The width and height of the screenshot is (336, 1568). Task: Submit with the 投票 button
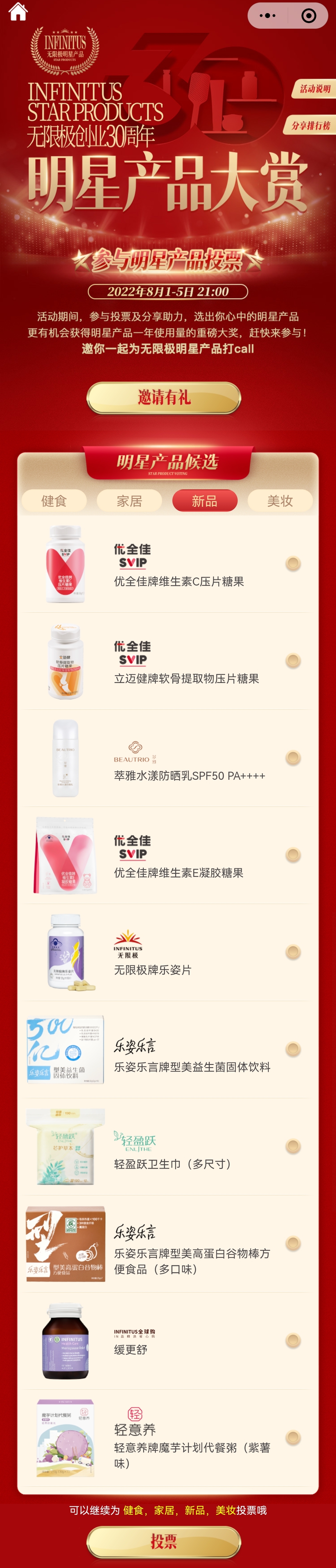point(164,1542)
